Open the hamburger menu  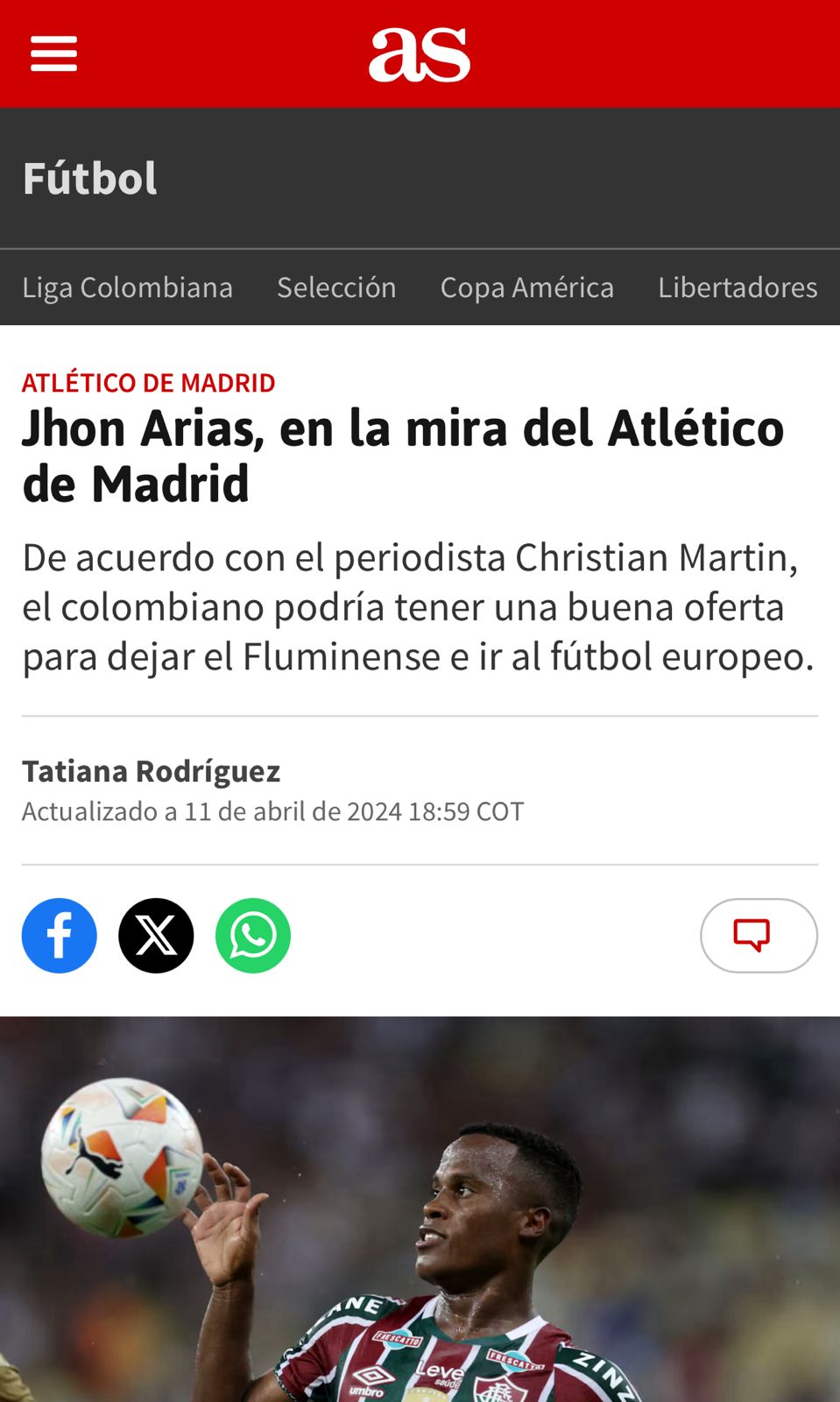tap(53, 53)
